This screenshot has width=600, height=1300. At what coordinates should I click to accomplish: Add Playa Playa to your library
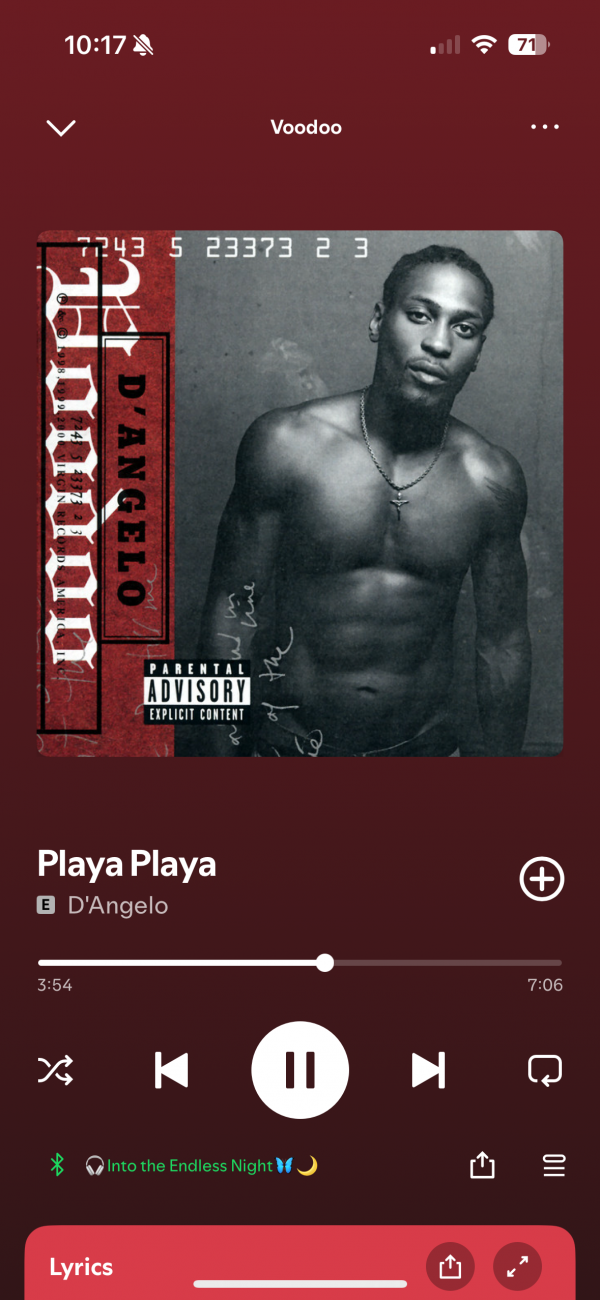coord(542,879)
